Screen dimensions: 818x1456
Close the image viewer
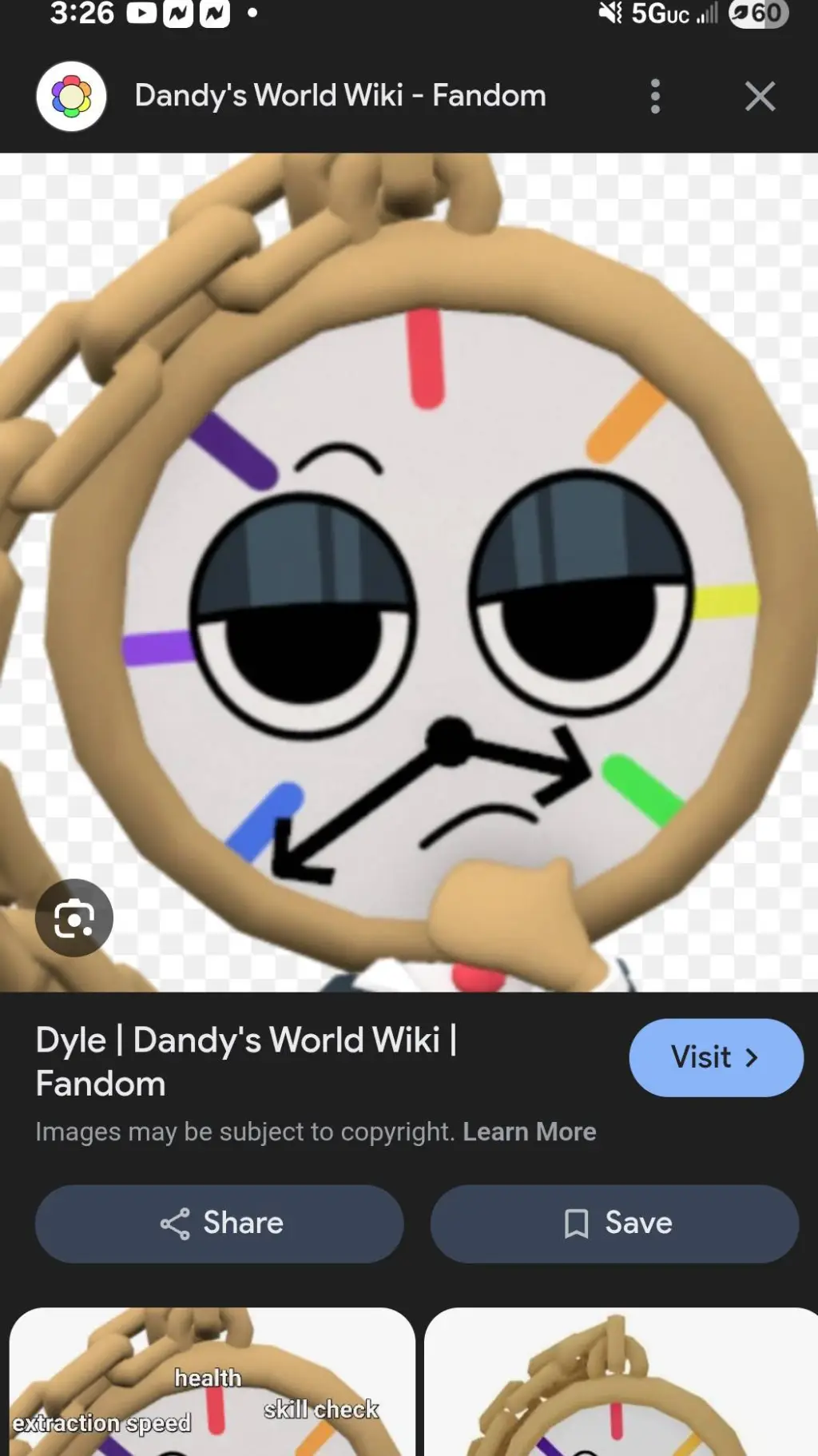click(760, 97)
